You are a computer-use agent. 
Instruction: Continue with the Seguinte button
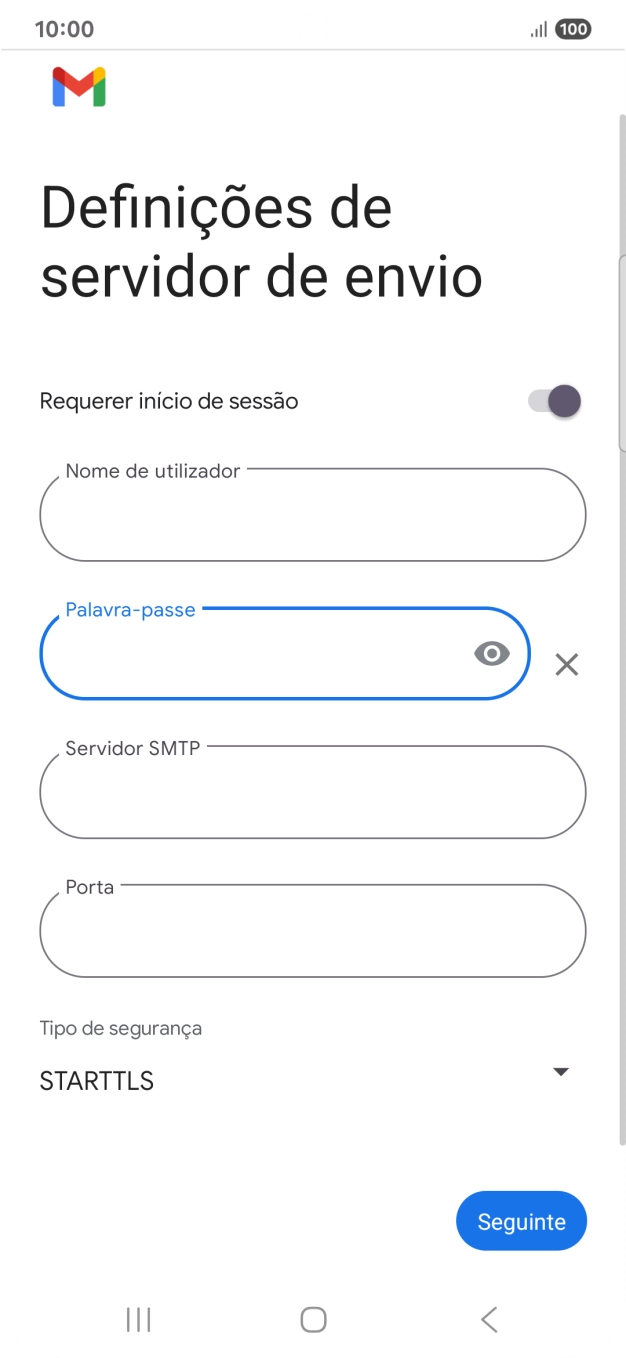click(521, 1221)
